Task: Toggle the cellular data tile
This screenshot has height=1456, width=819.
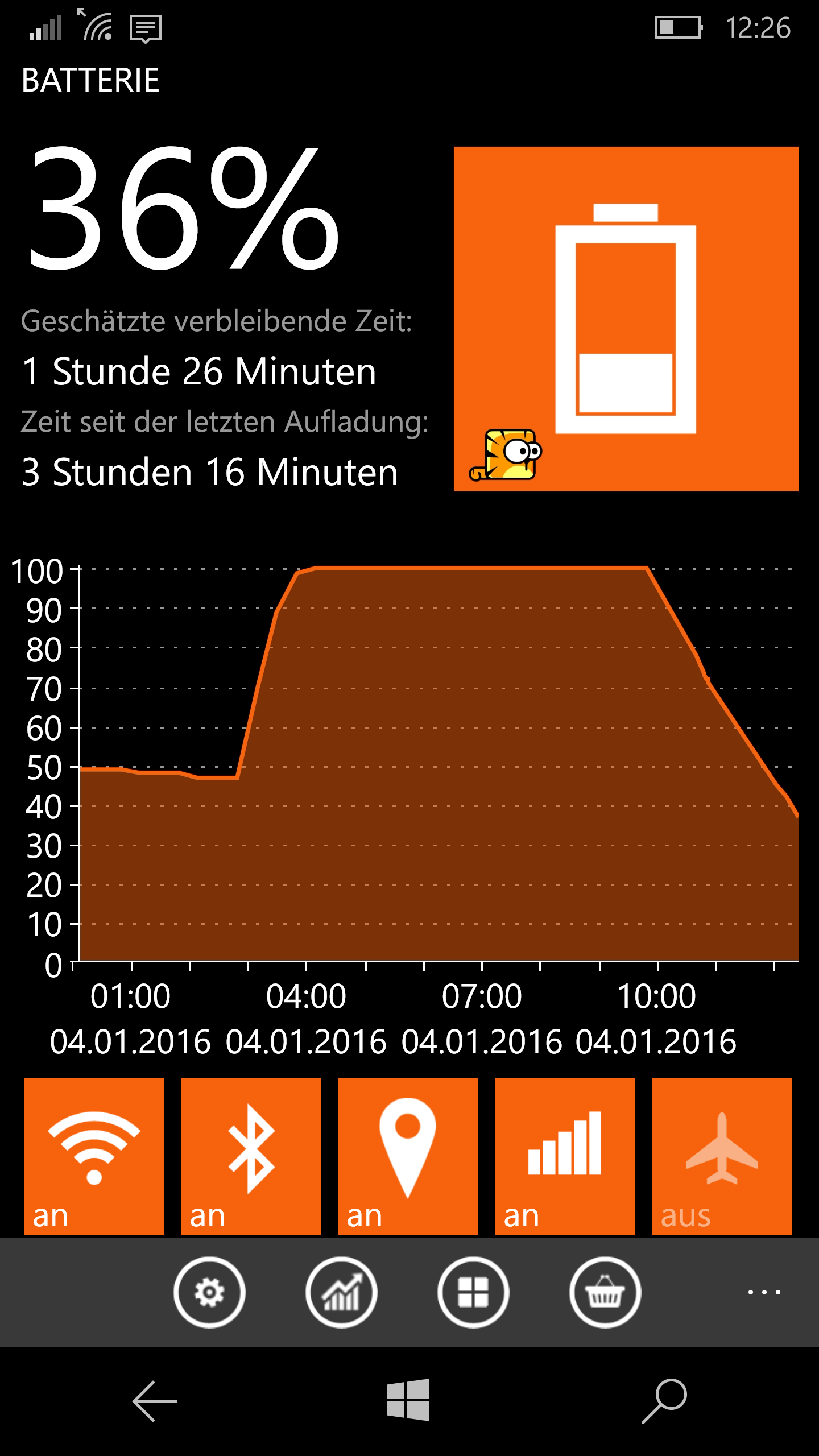Action: tap(565, 1156)
